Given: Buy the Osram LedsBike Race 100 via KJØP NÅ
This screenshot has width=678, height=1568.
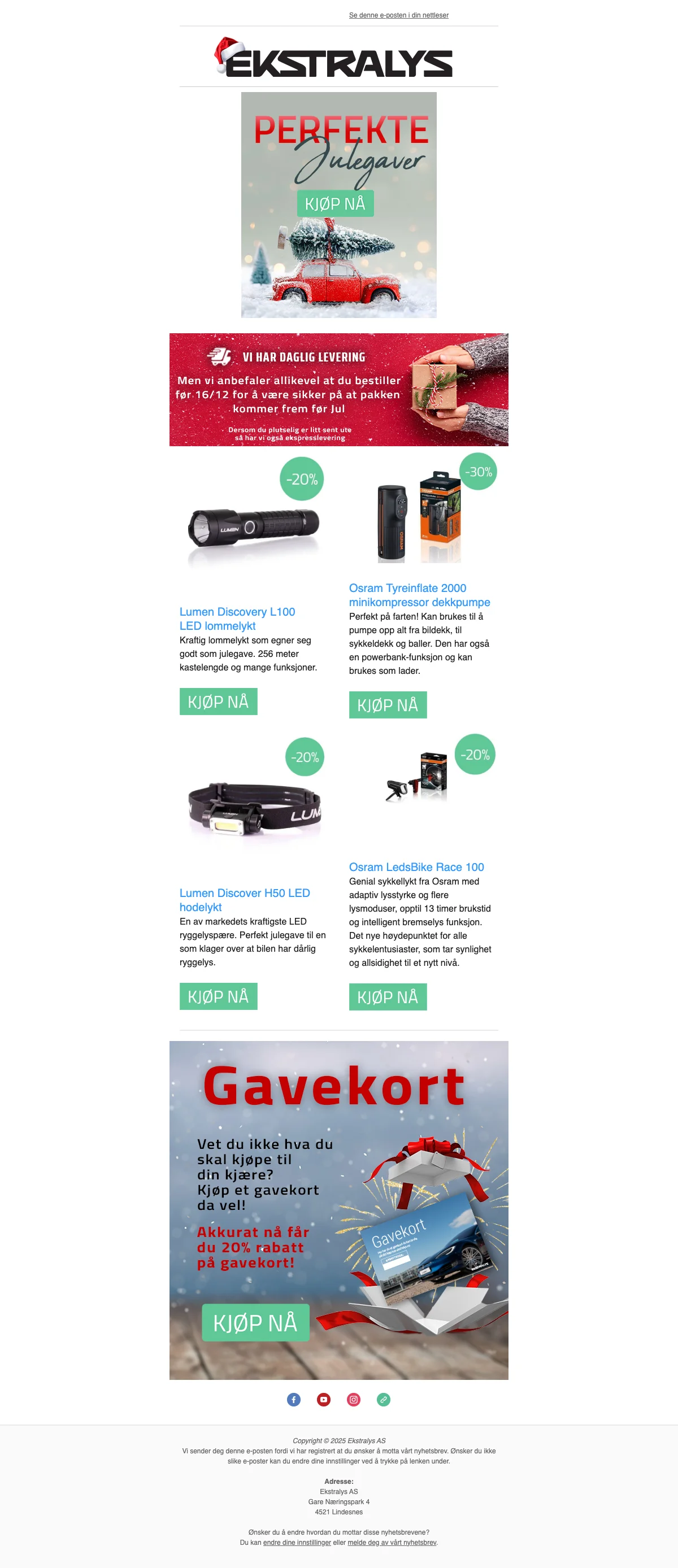Looking at the screenshot, I should click(387, 997).
